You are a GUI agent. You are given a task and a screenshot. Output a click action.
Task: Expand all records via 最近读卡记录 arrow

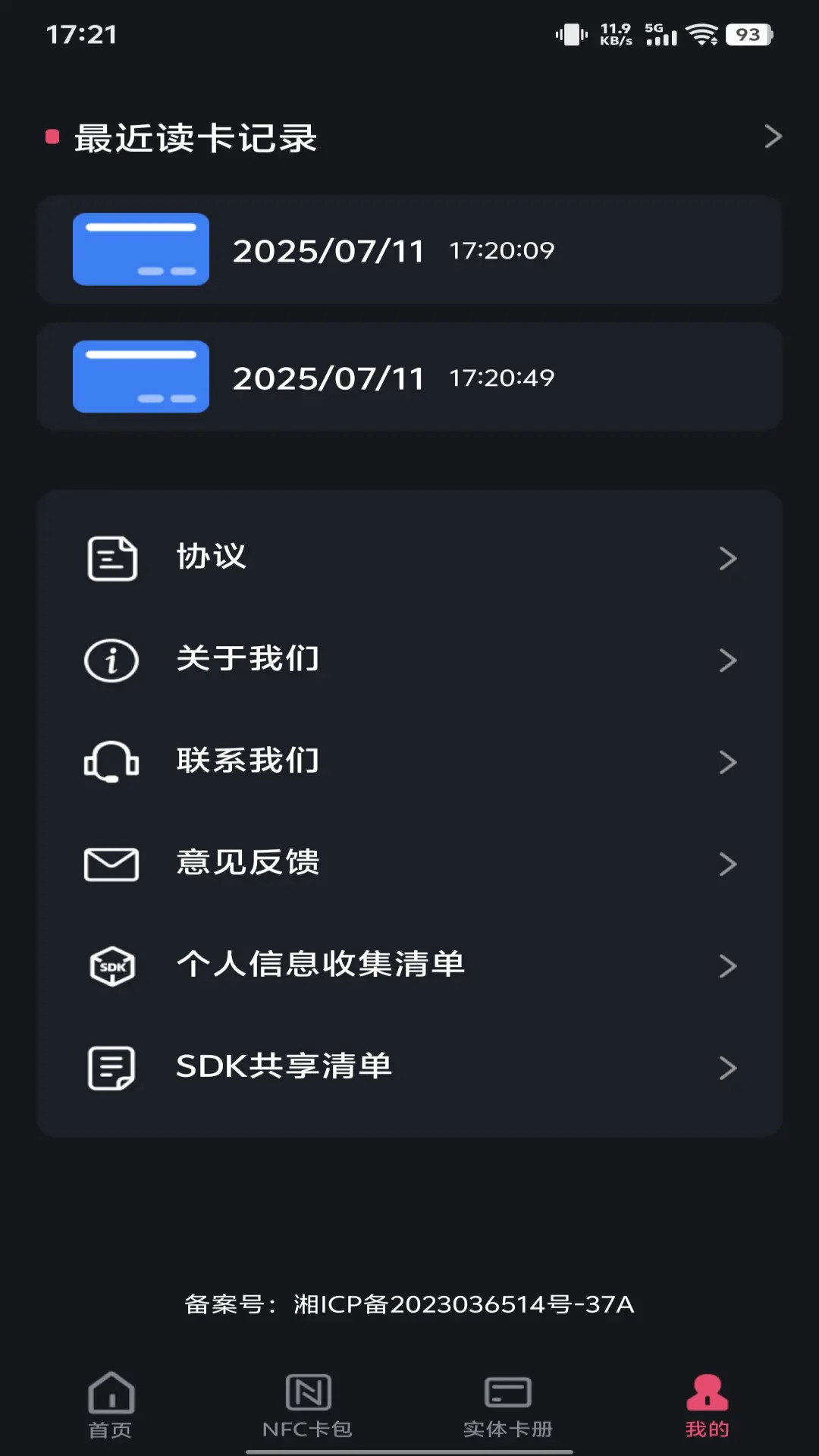(772, 136)
